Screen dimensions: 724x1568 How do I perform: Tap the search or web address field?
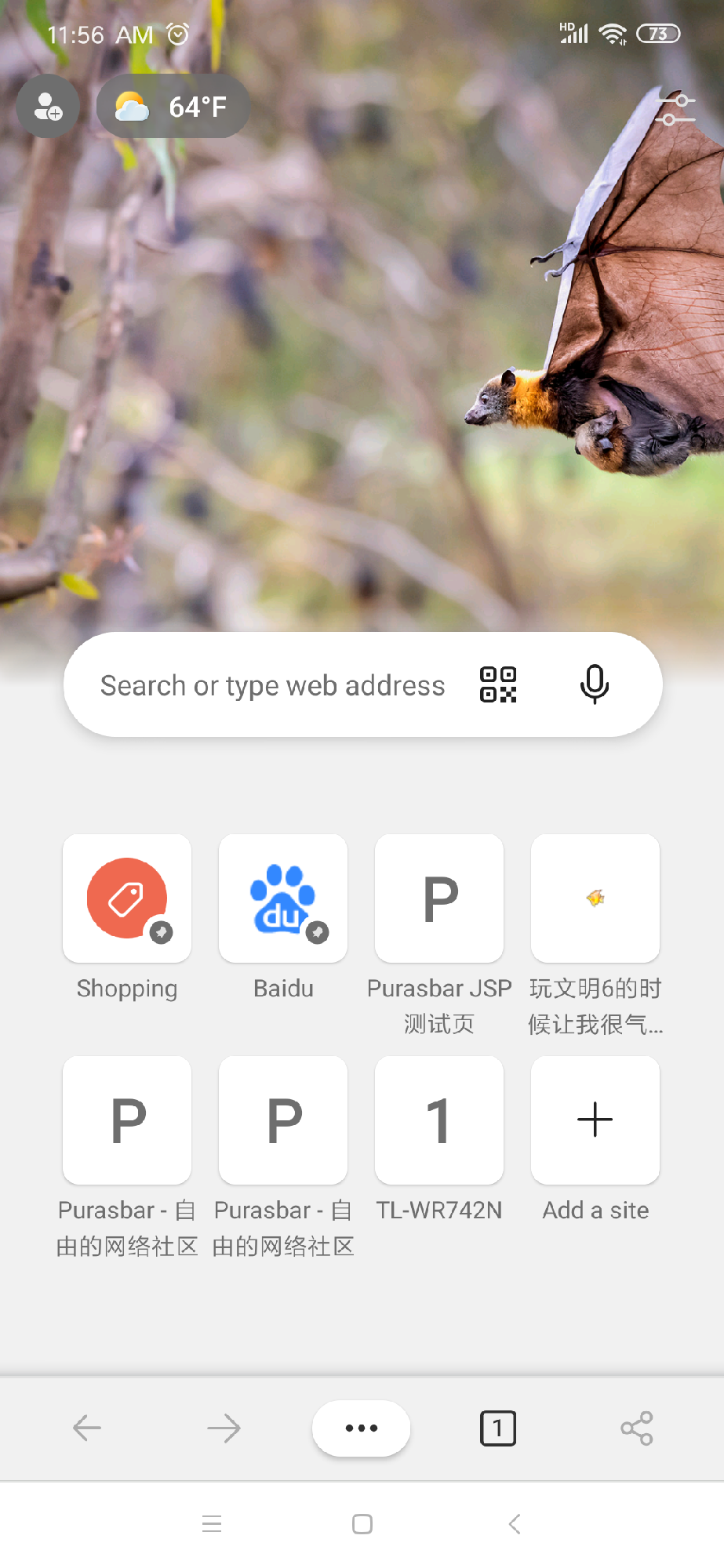272,685
